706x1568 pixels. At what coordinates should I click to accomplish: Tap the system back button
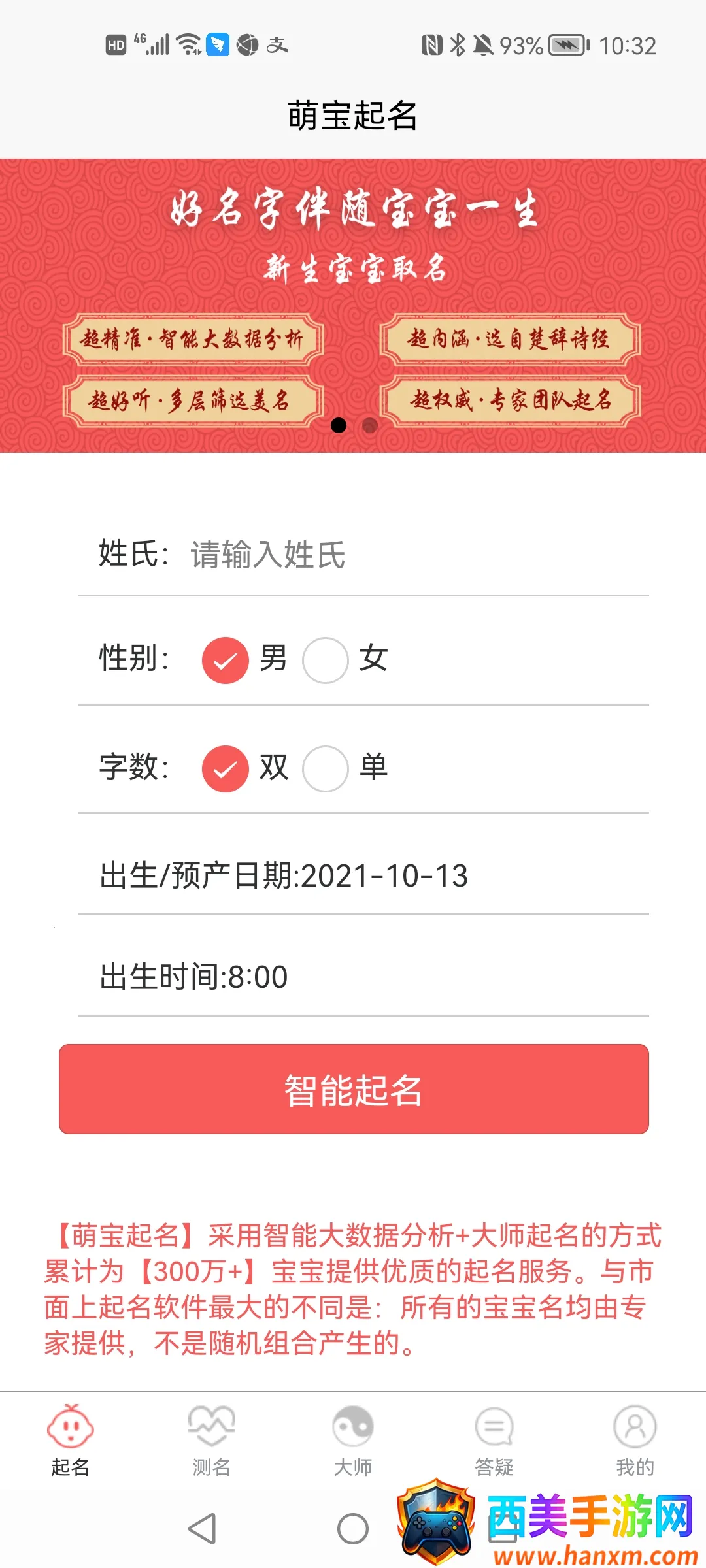click(x=202, y=1529)
